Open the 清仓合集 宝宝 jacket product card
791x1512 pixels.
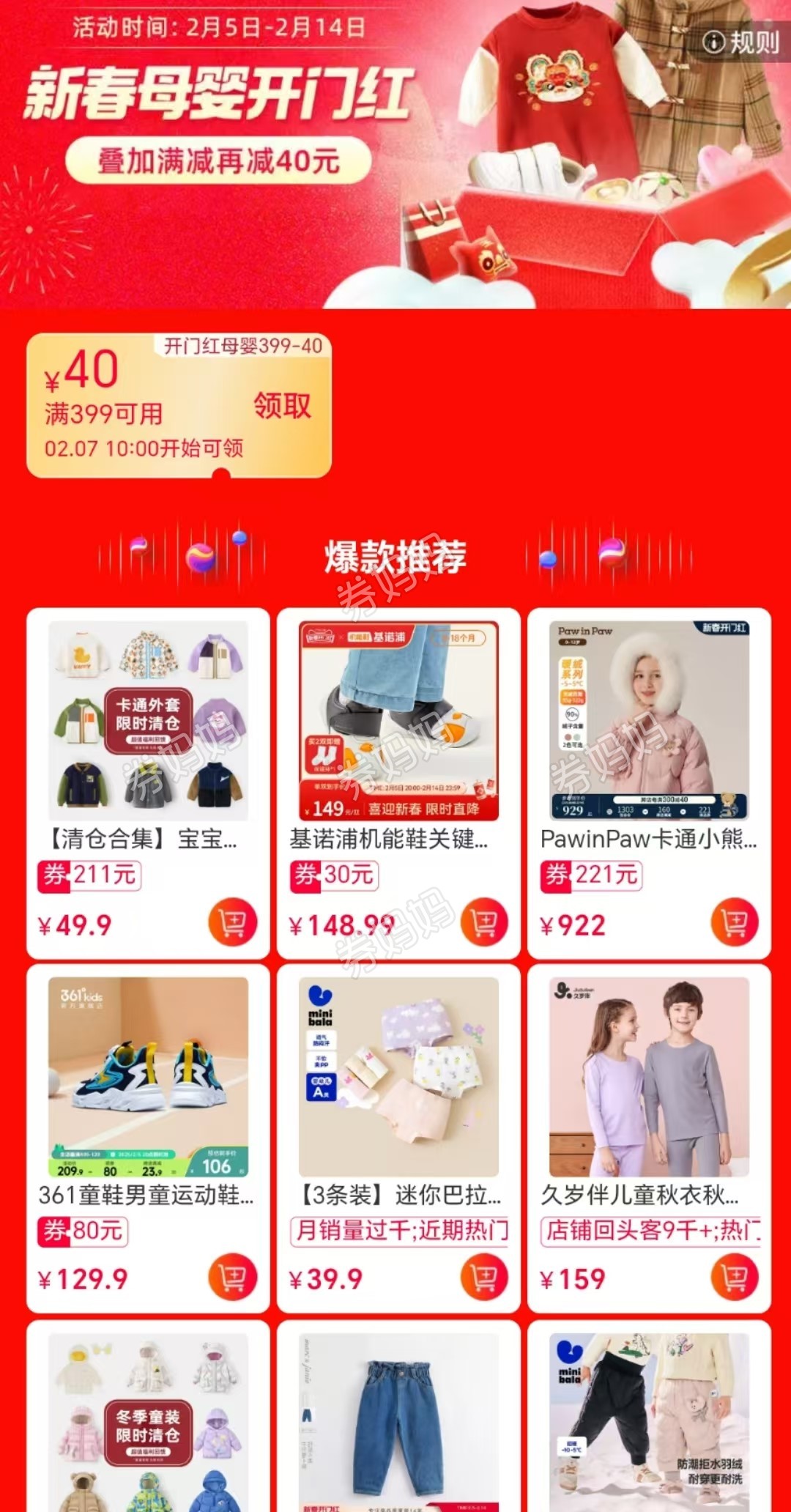click(x=148, y=782)
